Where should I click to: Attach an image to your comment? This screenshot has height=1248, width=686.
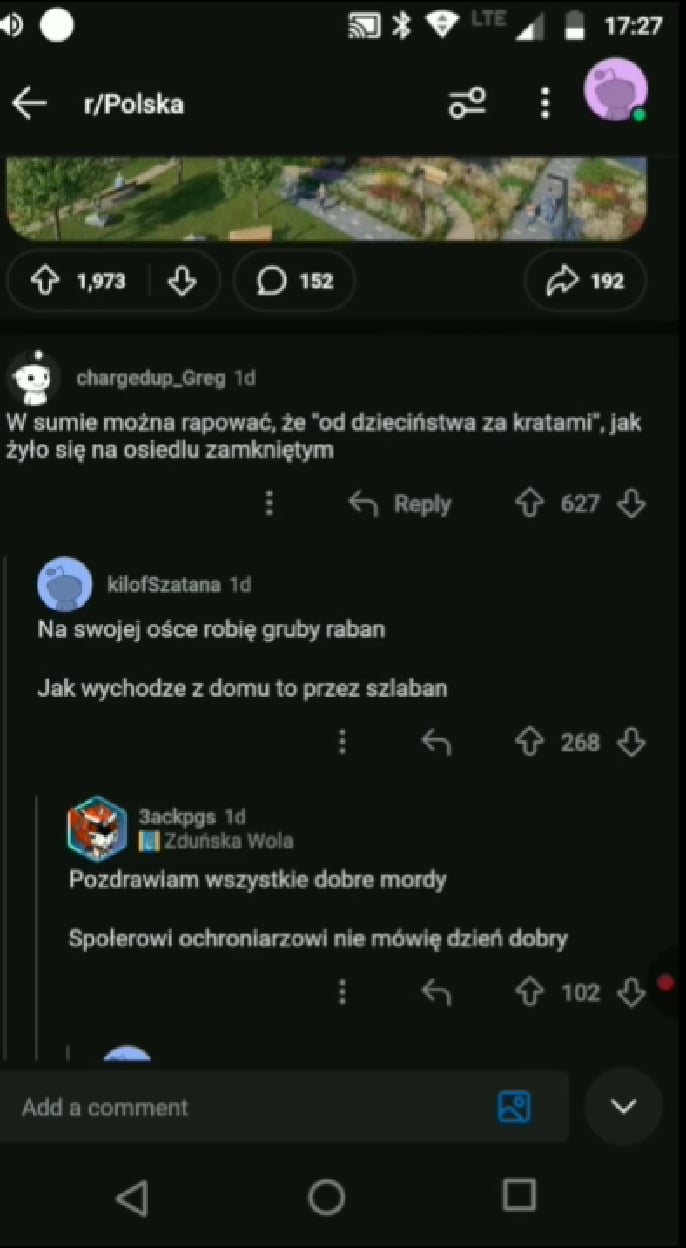(x=513, y=1106)
